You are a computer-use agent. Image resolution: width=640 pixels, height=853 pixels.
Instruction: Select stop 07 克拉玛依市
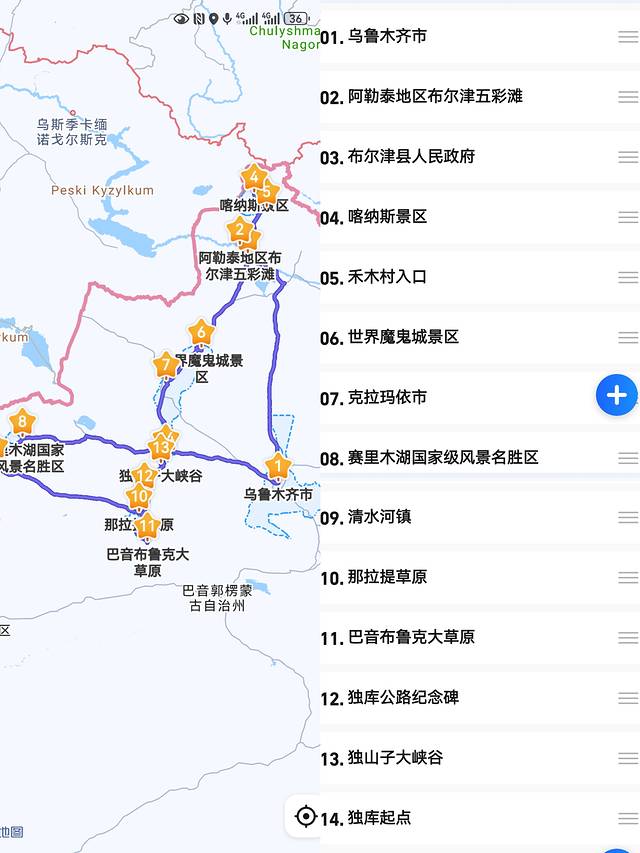pos(388,397)
